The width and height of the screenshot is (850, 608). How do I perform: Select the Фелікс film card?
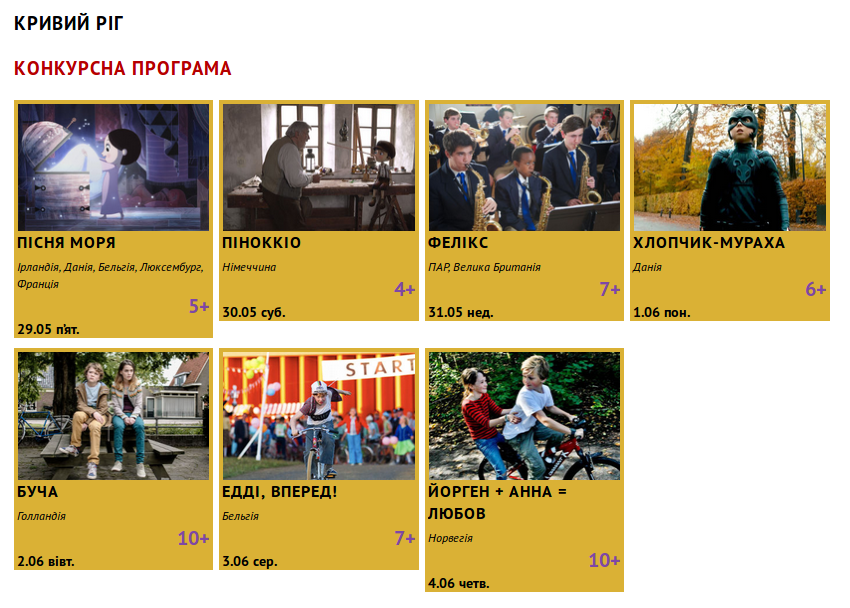[x=524, y=168]
